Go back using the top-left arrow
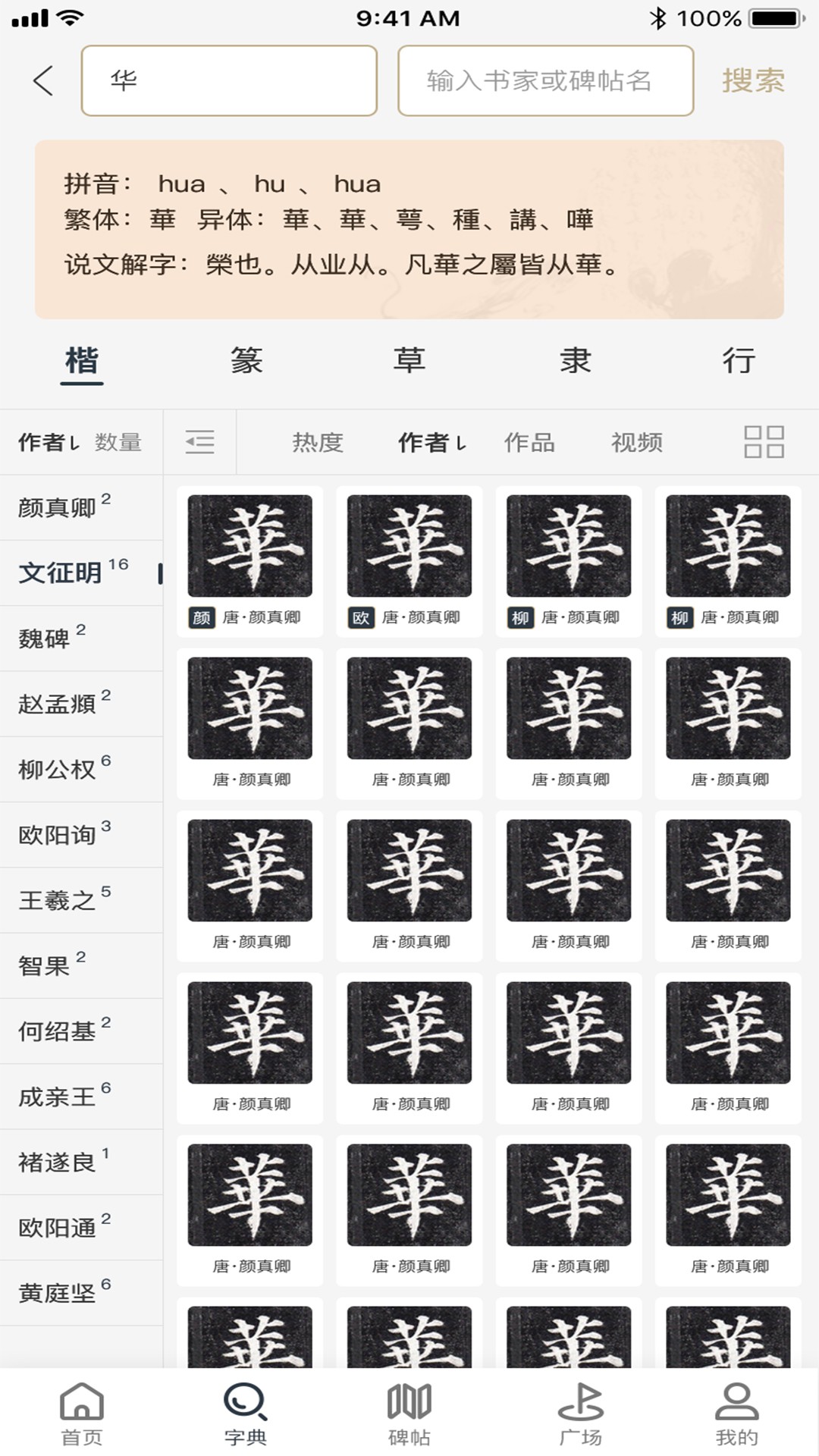Screen dimensions: 819x1456 (x=43, y=80)
